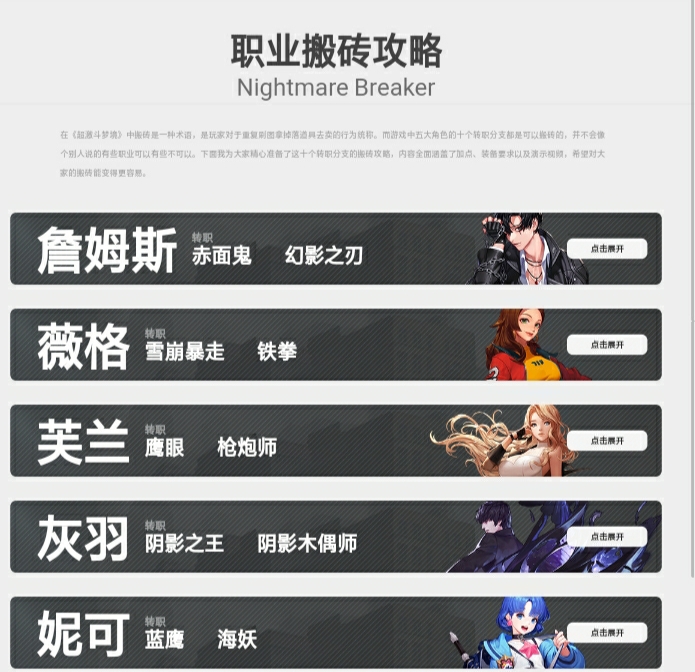The image size is (695, 672).
Task: Tap 点击展开 on the 薇格 card
Action: (x=606, y=345)
